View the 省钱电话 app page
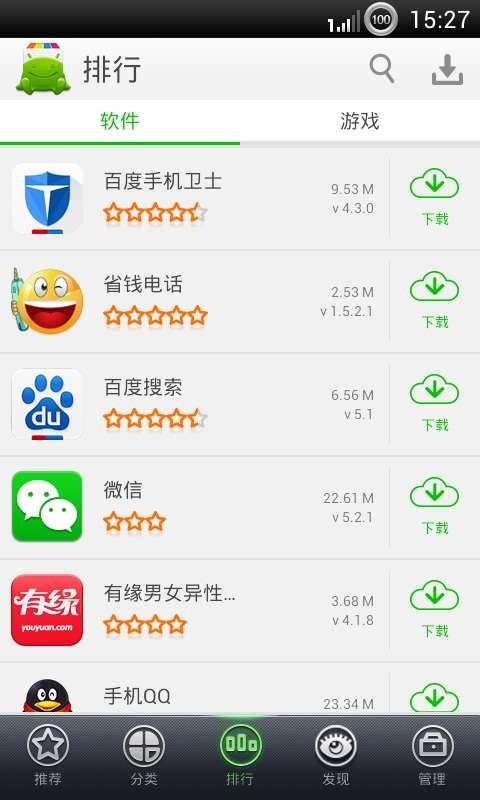The height and width of the screenshot is (800, 480). (x=194, y=301)
